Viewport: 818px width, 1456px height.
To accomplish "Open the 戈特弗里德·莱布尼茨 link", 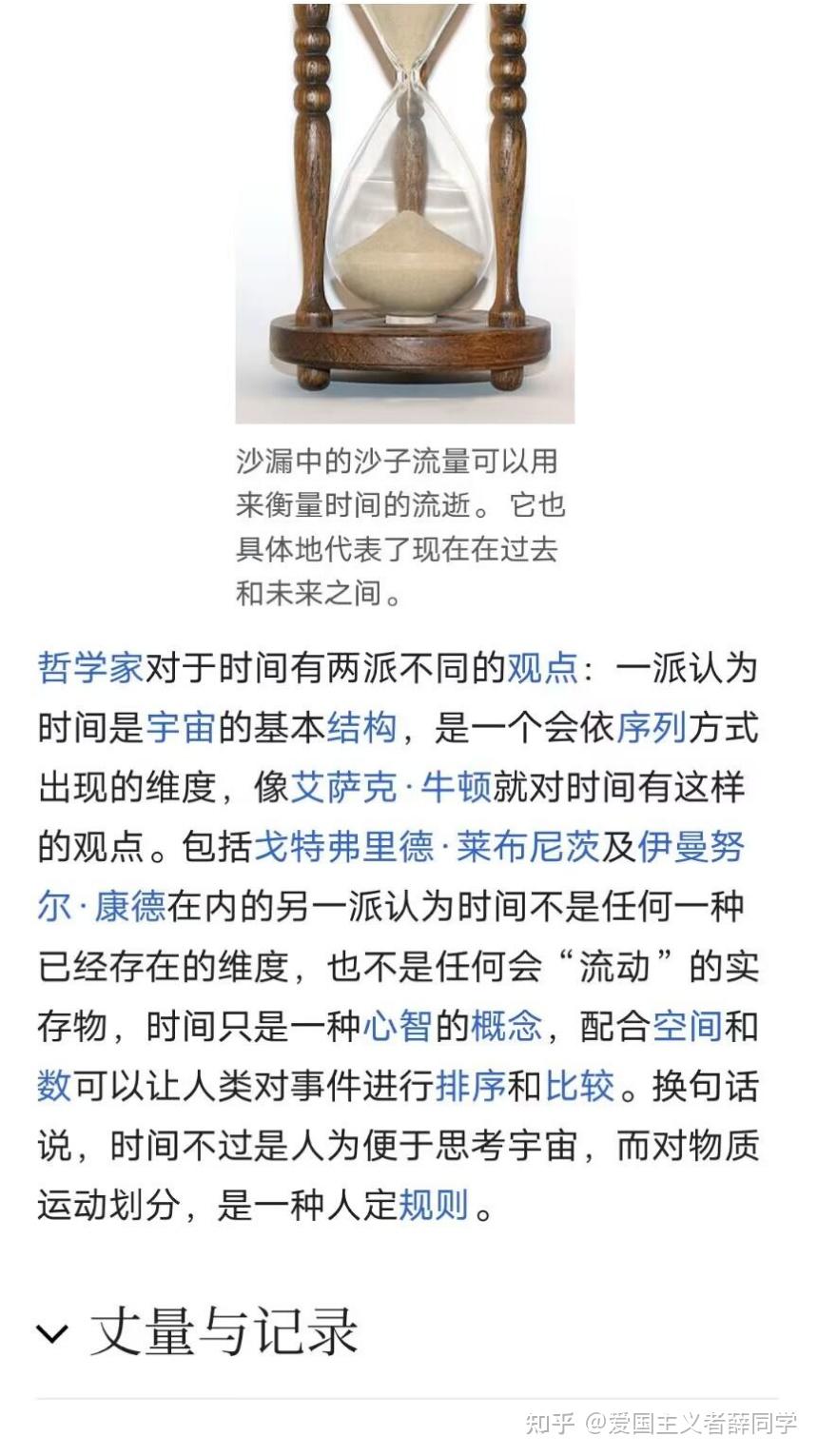I will 426,847.
